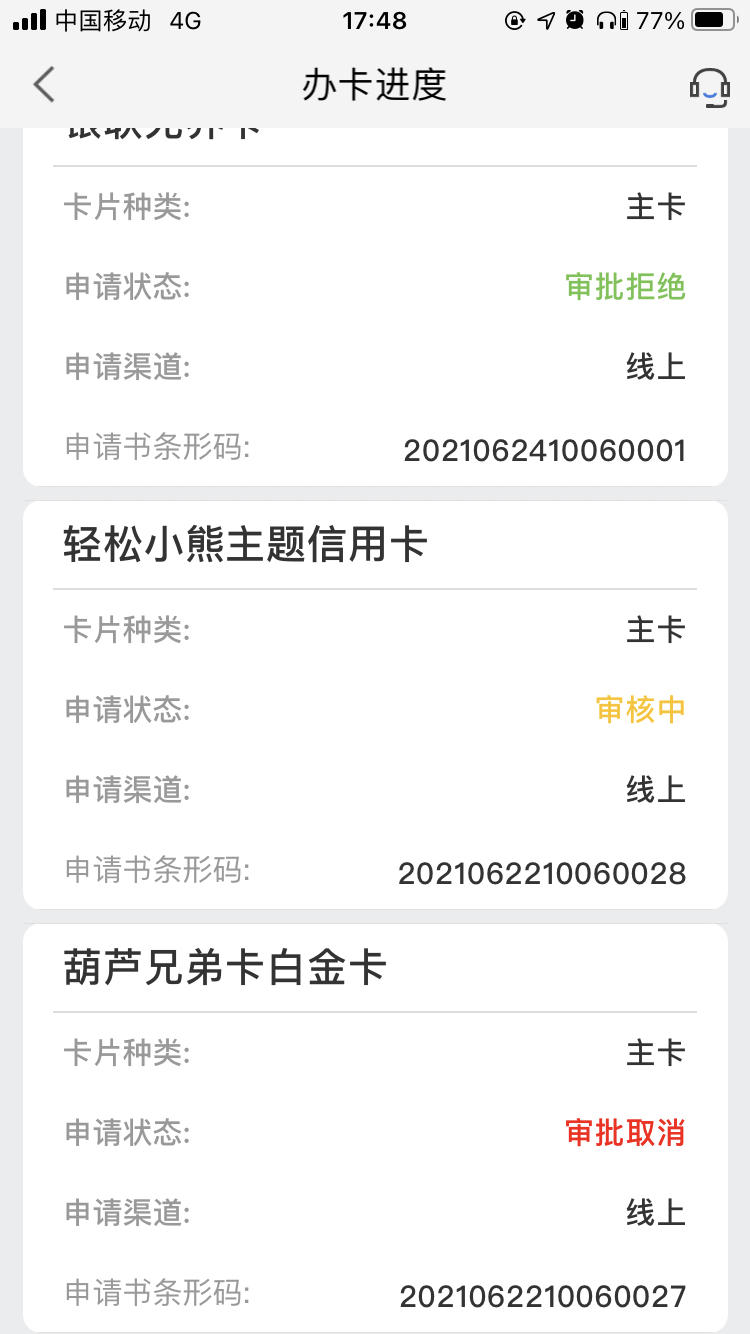Go back from the 办卡进度 page
750x1334 pixels.
tap(44, 85)
